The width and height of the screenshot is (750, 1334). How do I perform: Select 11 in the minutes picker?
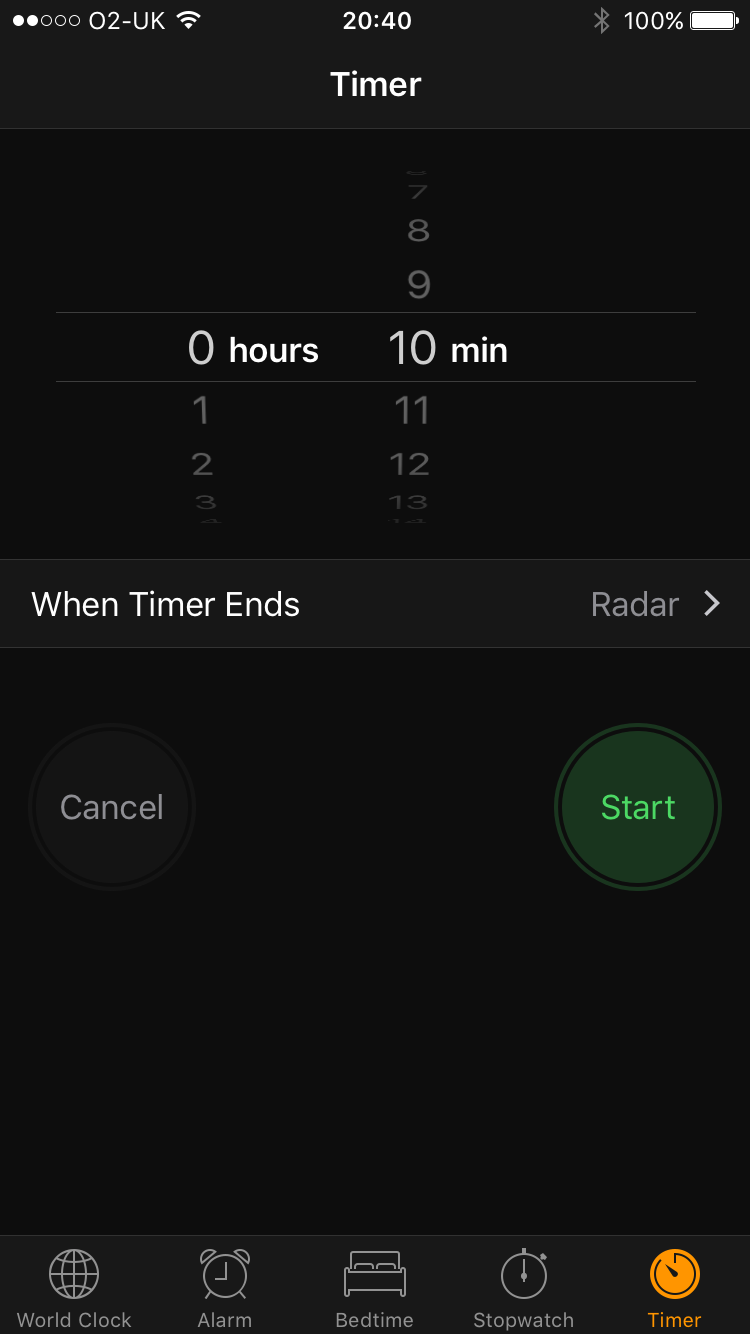tap(412, 410)
